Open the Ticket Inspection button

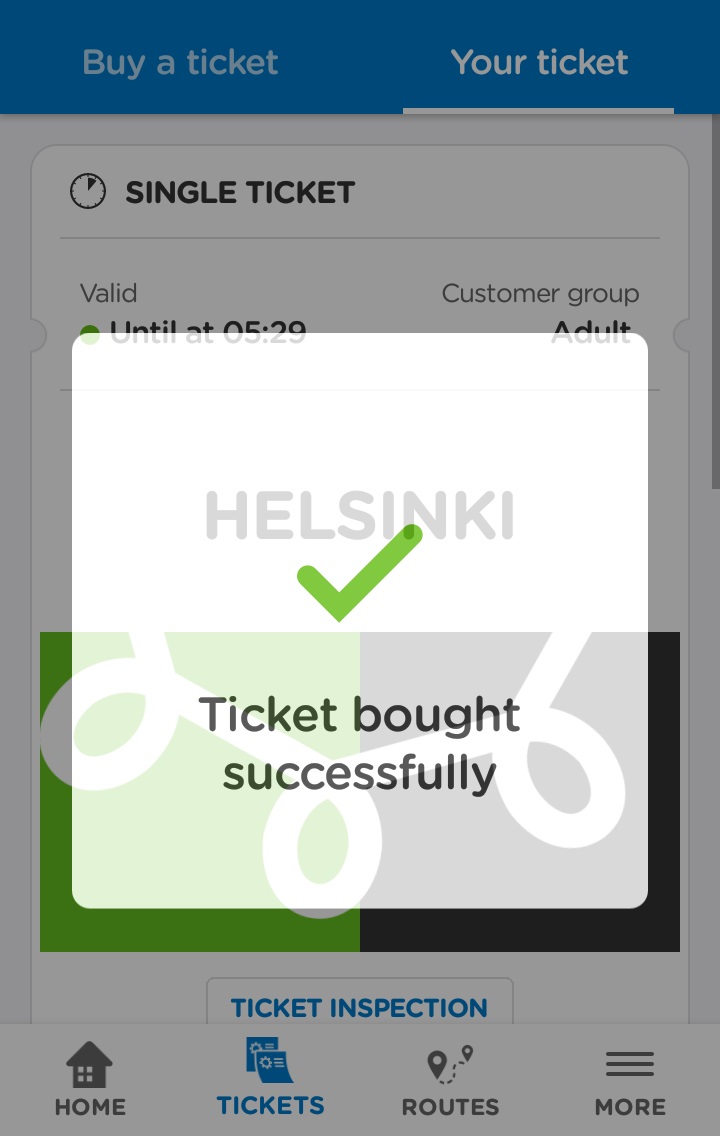pyautogui.click(x=359, y=1004)
